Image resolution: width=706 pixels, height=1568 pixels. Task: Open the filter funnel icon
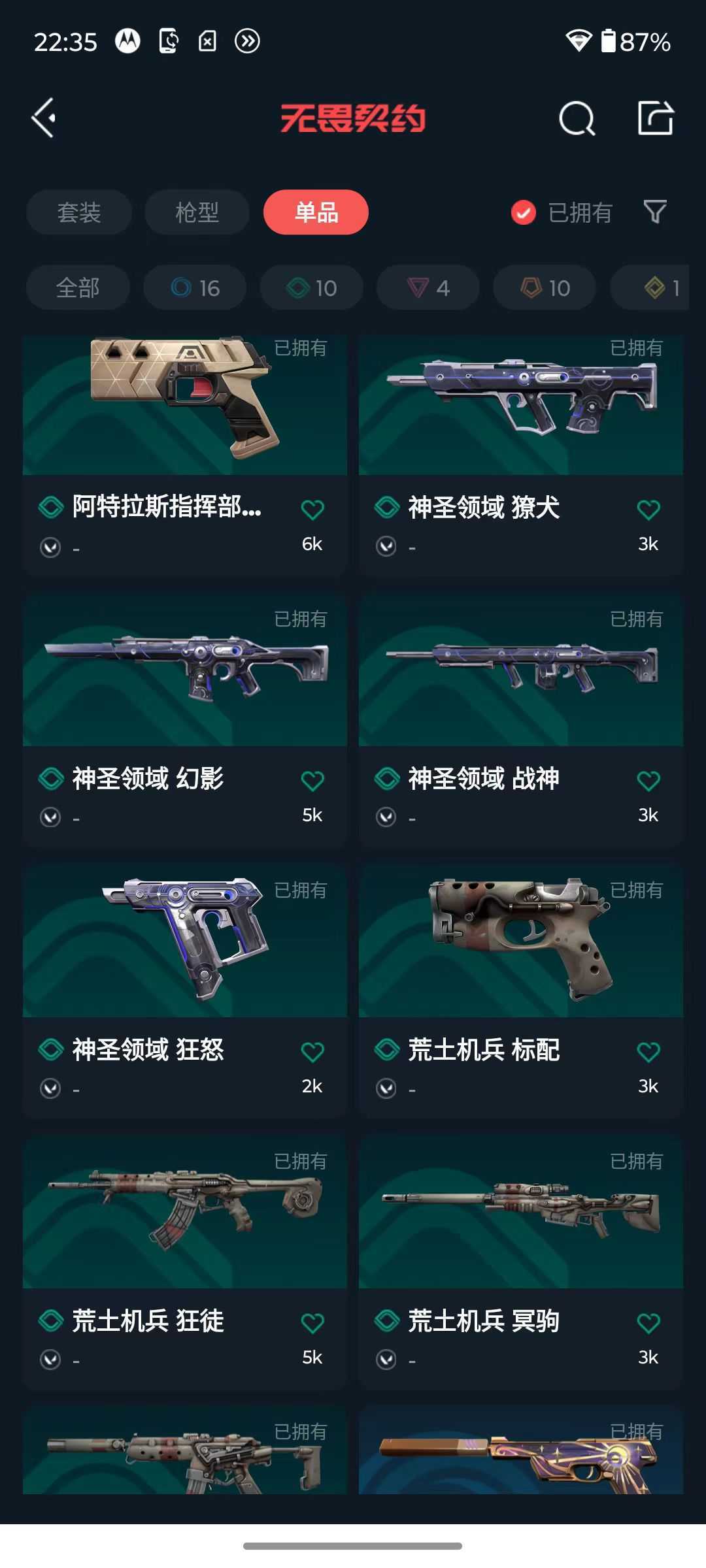[654, 212]
